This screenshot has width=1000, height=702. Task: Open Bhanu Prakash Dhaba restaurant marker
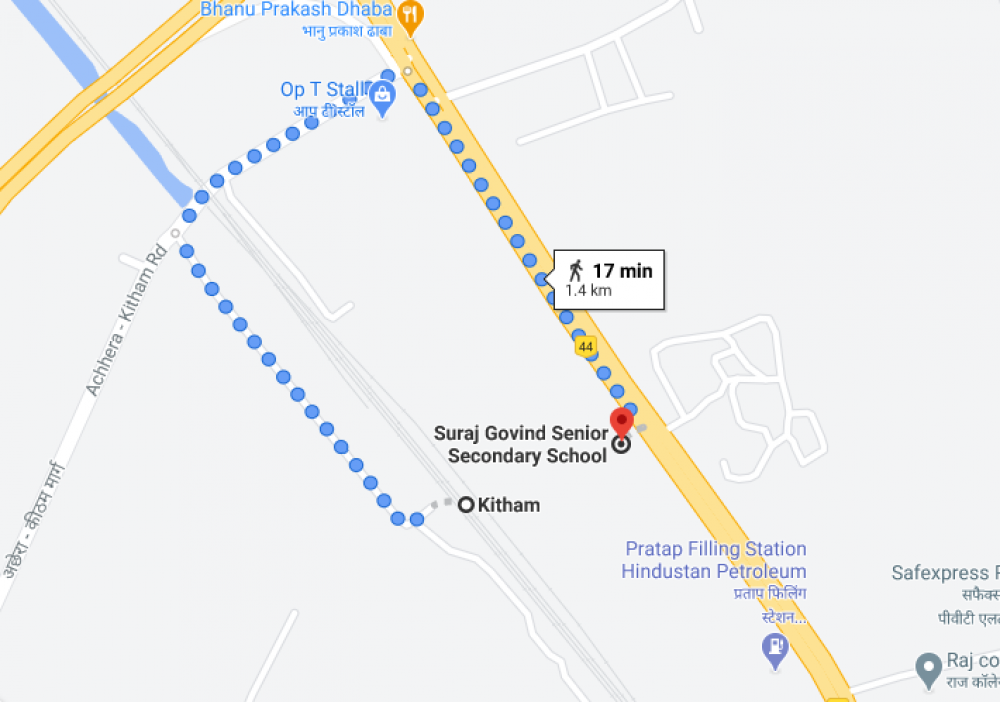click(x=409, y=15)
